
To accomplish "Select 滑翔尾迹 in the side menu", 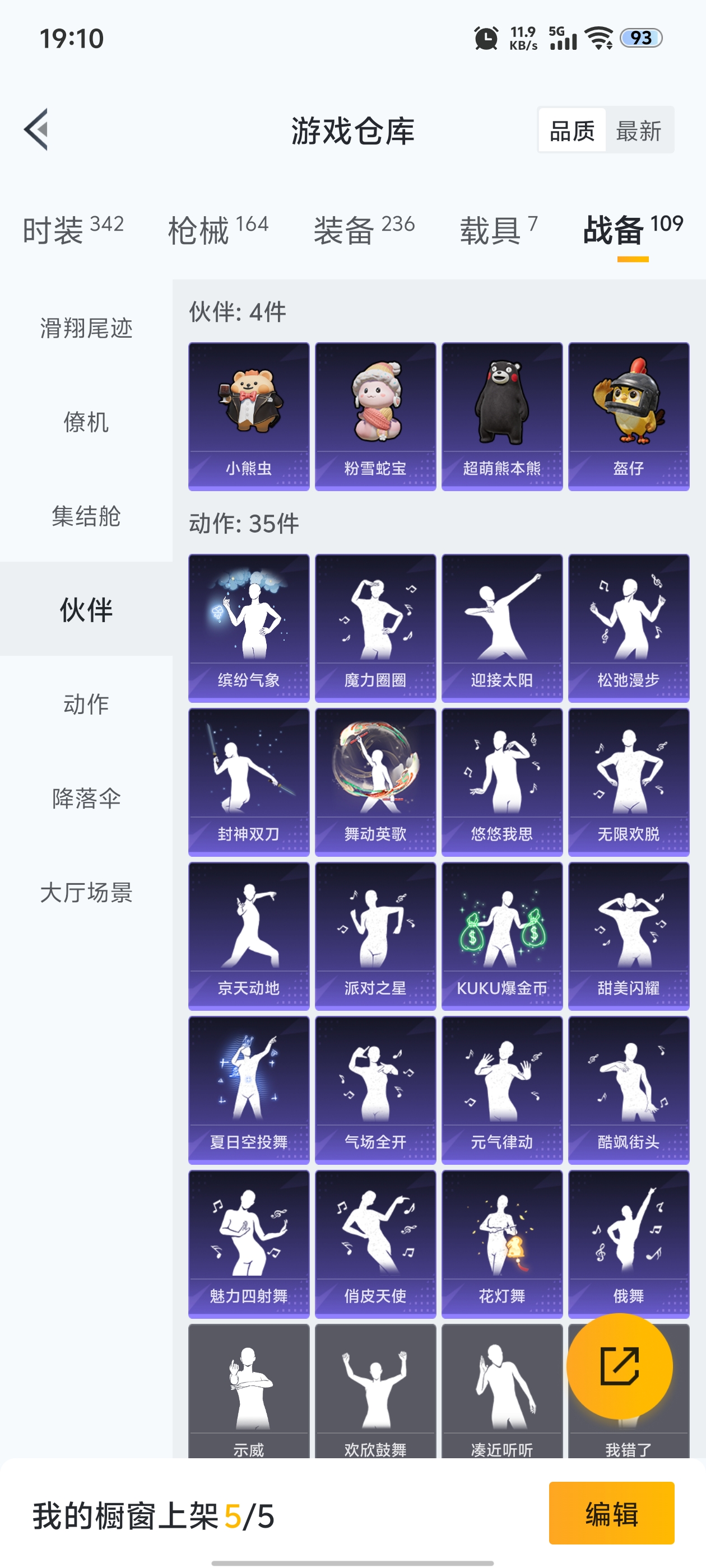I will 86,328.
